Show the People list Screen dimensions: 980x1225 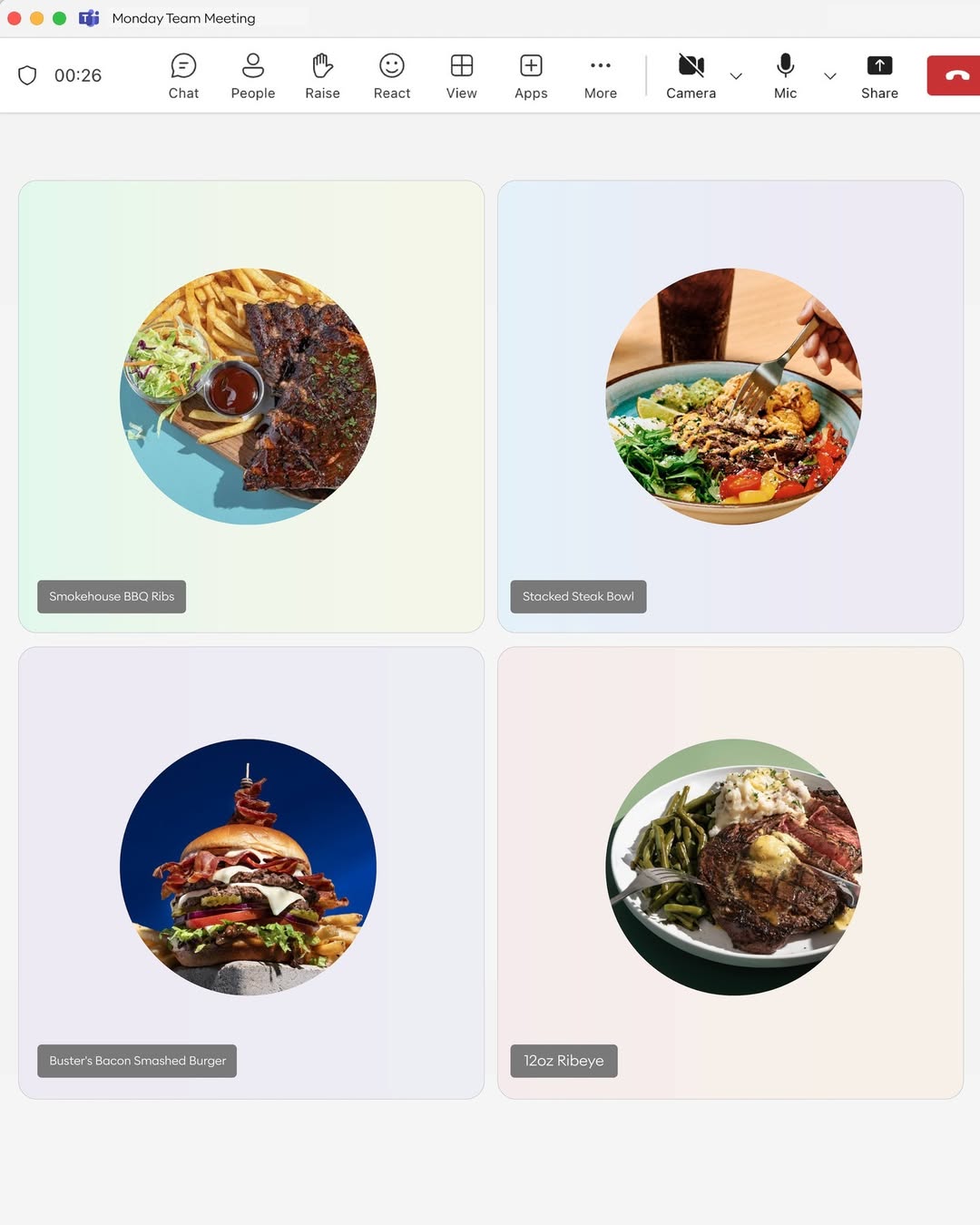click(252, 76)
